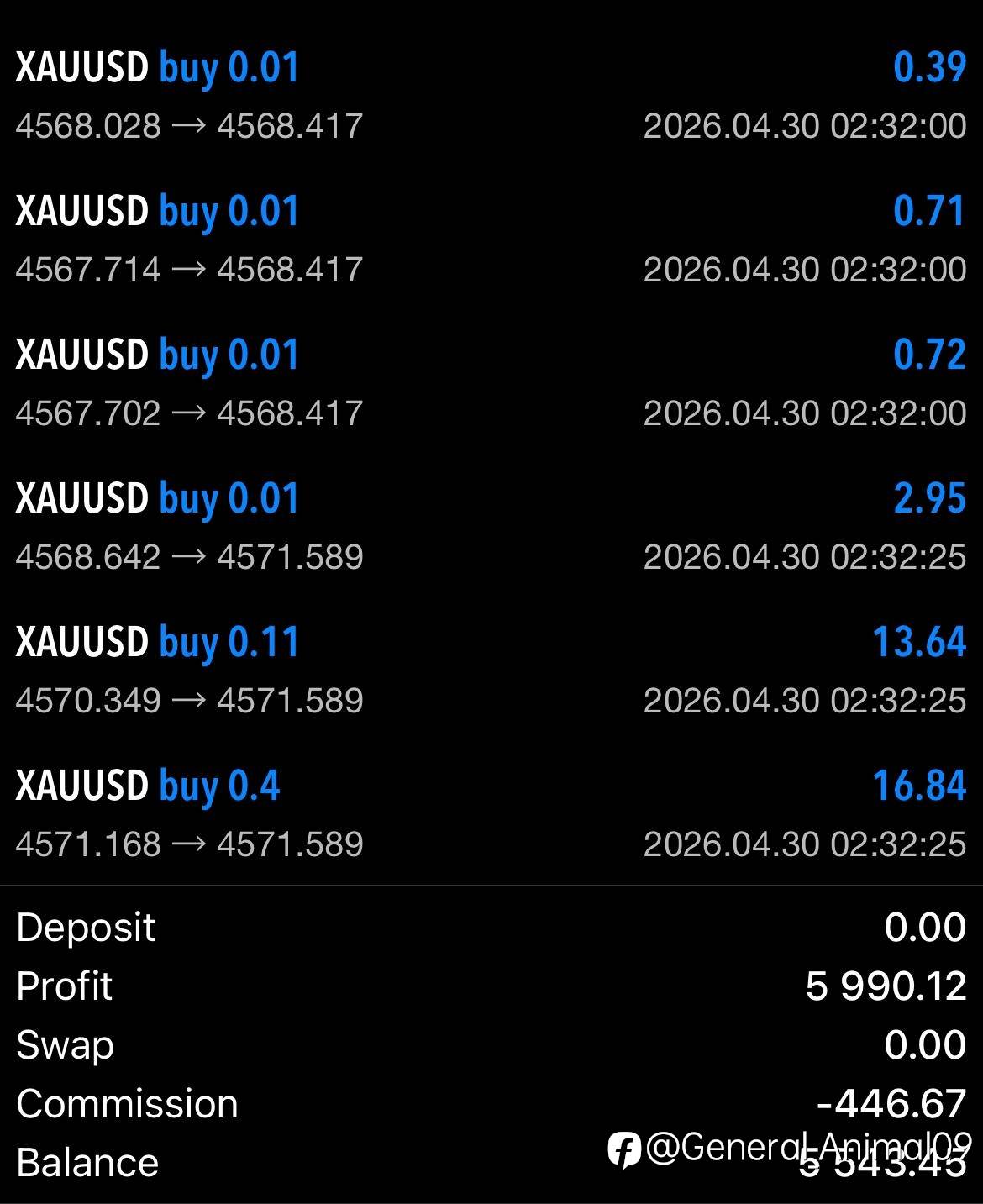Expand the XAUUSD buy 0.11 trade
Screen dimensions: 983x1204
point(491,670)
